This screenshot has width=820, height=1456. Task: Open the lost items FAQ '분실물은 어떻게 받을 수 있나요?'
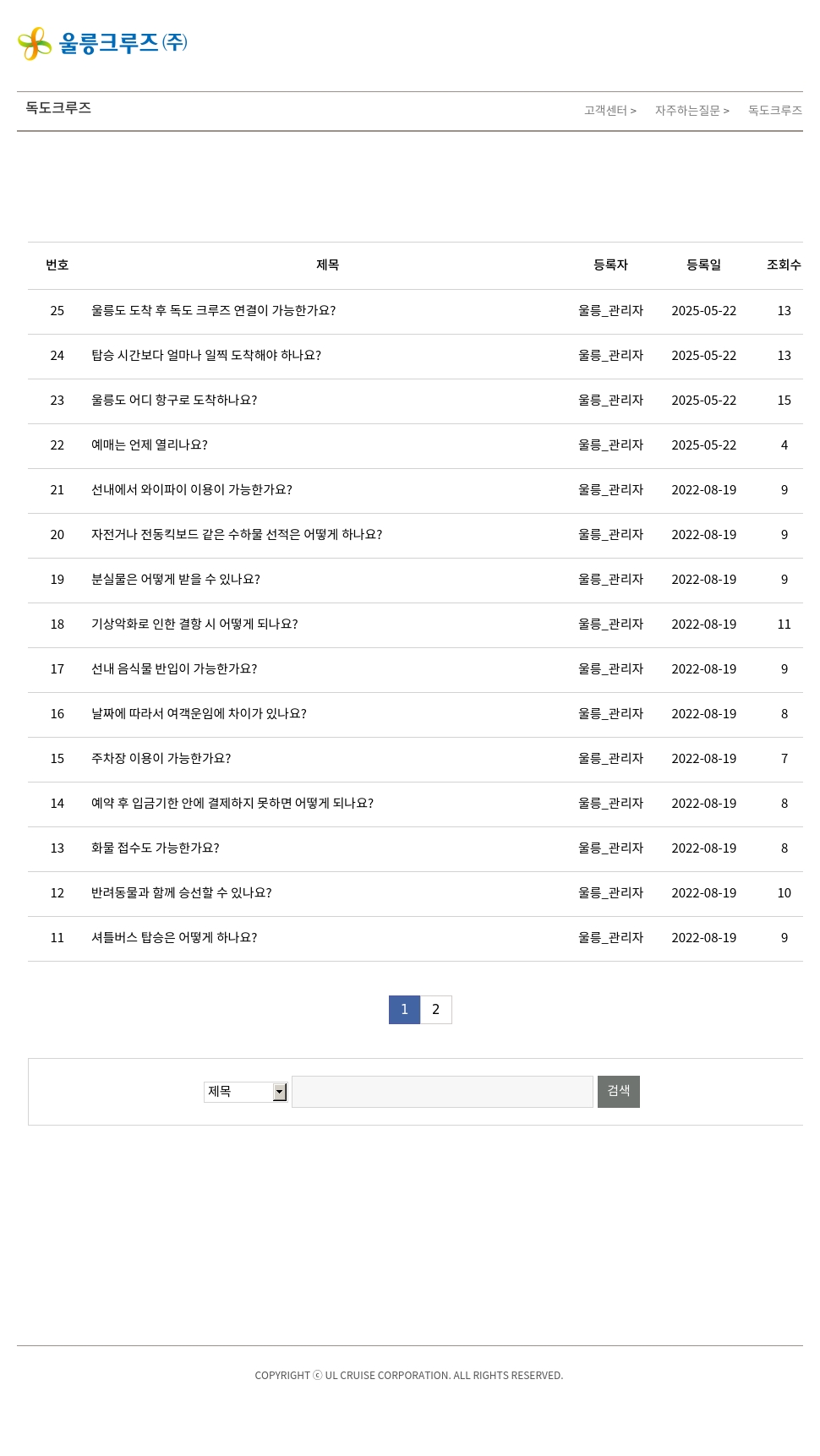(x=176, y=580)
